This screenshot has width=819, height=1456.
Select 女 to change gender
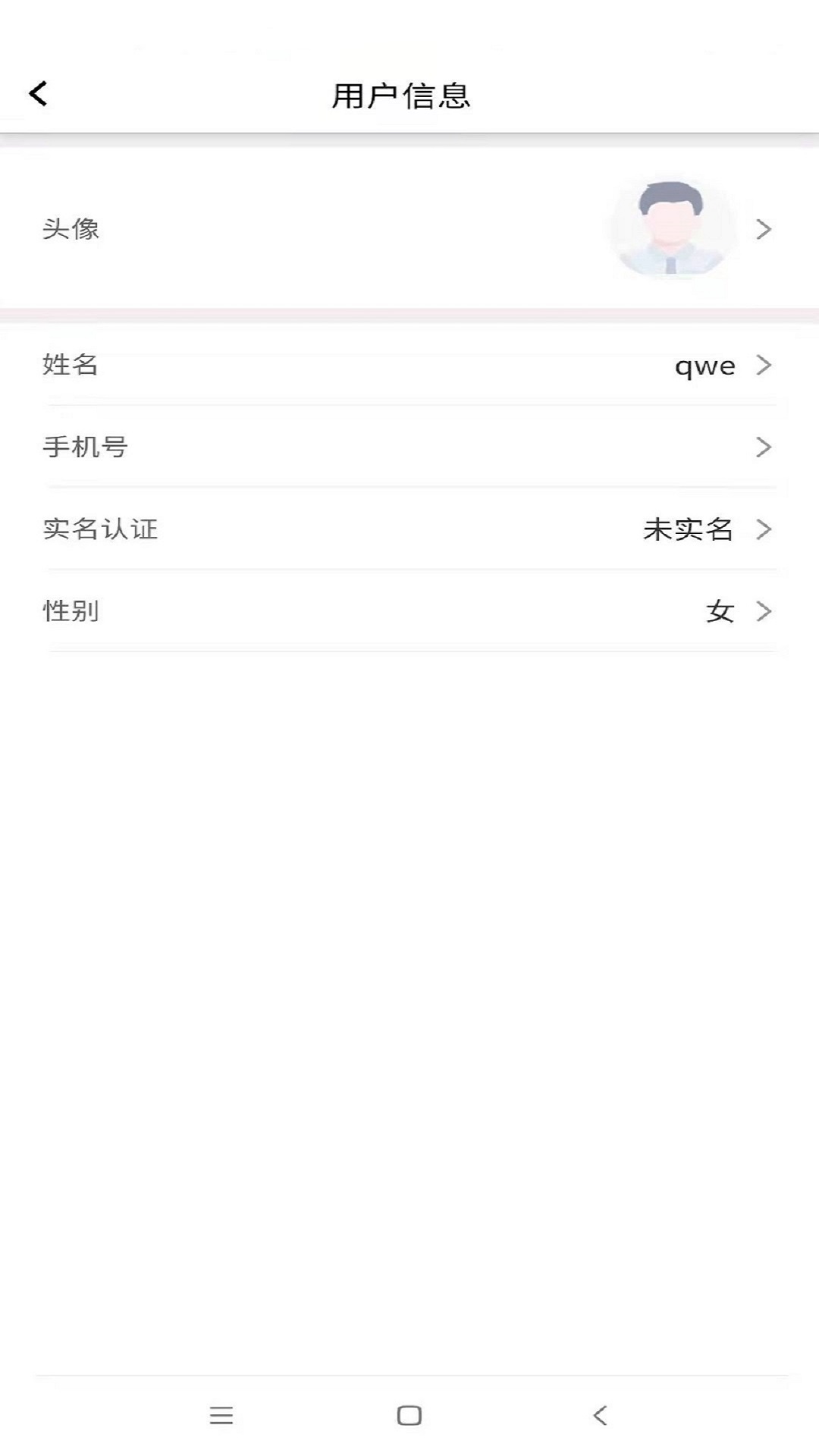[719, 611]
